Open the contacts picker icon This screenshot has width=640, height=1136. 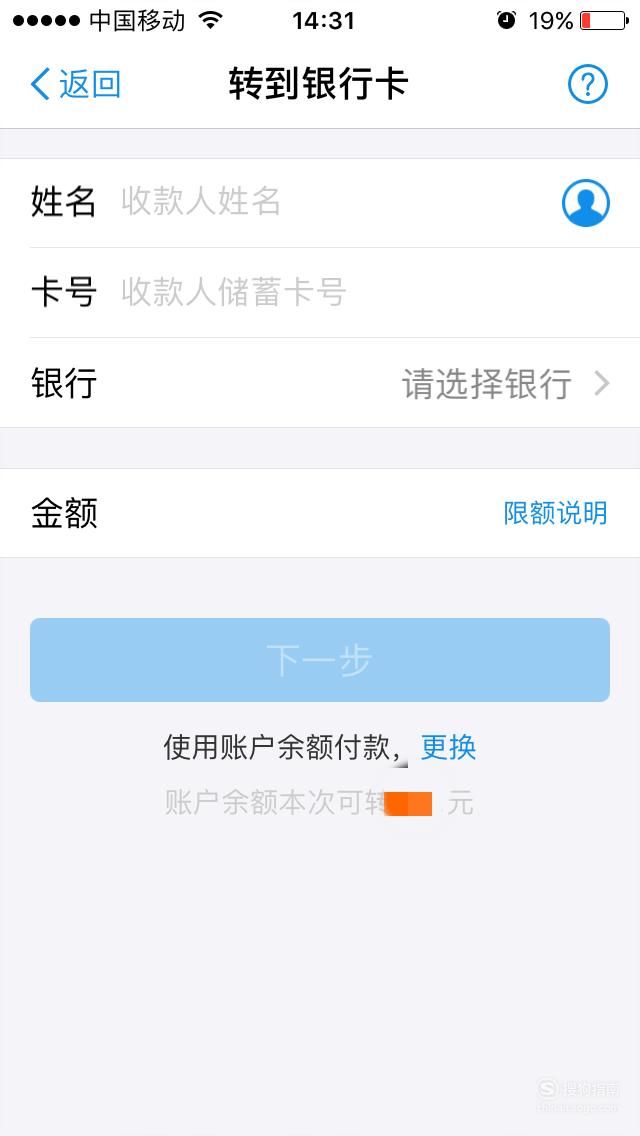(x=586, y=203)
